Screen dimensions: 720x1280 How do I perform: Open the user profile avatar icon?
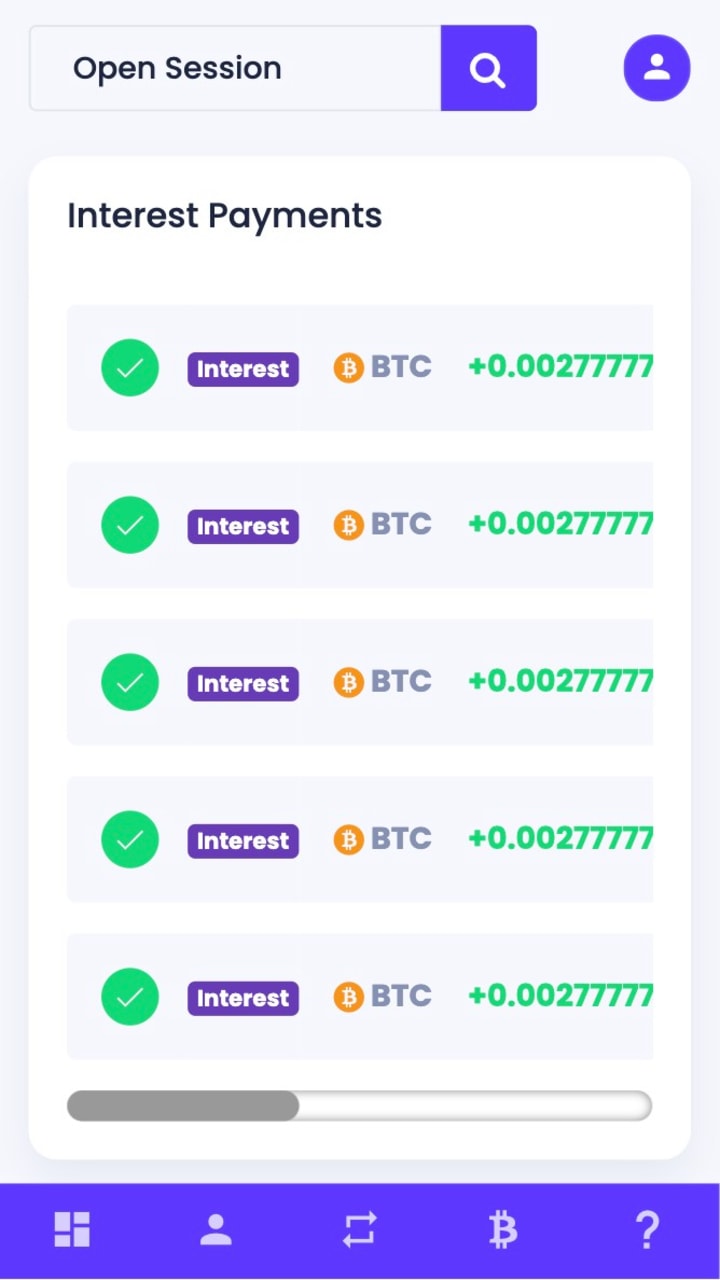[x=656, y=68]
